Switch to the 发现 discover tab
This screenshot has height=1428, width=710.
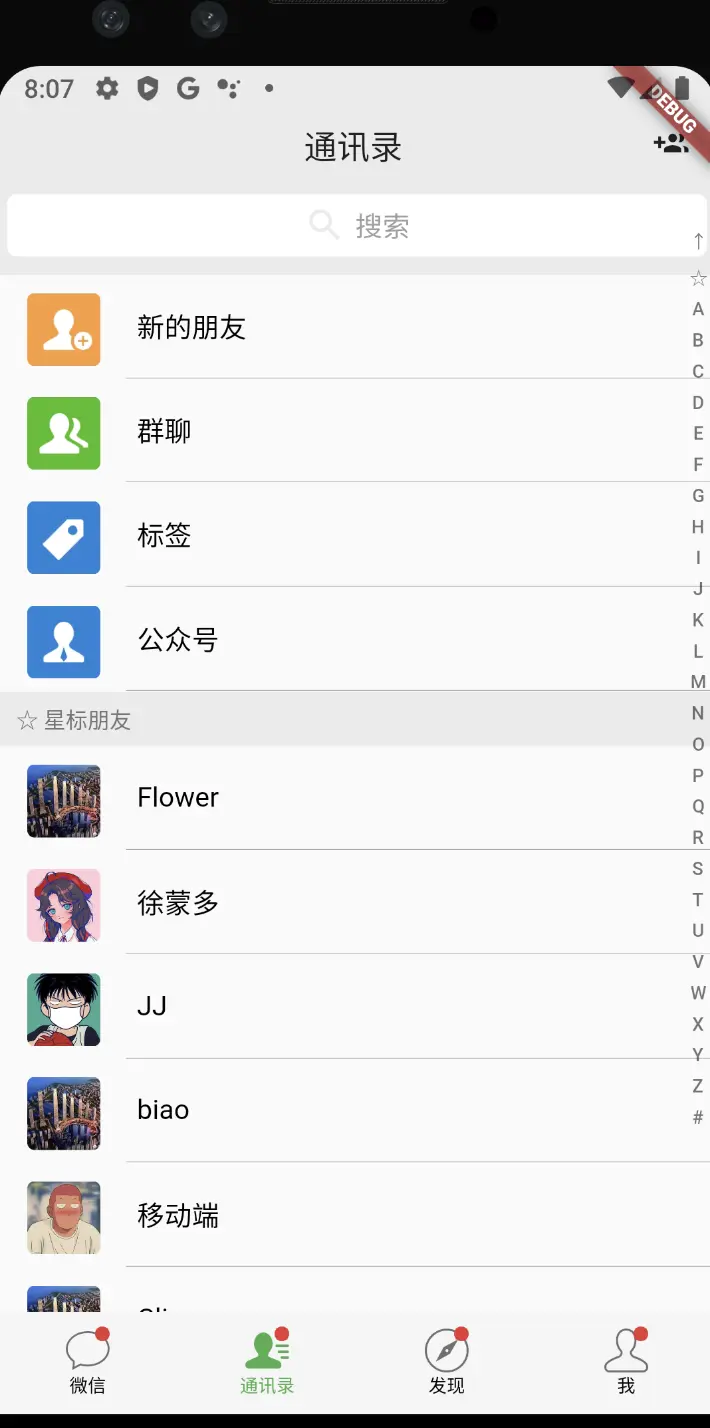(x=446, y=1362)
